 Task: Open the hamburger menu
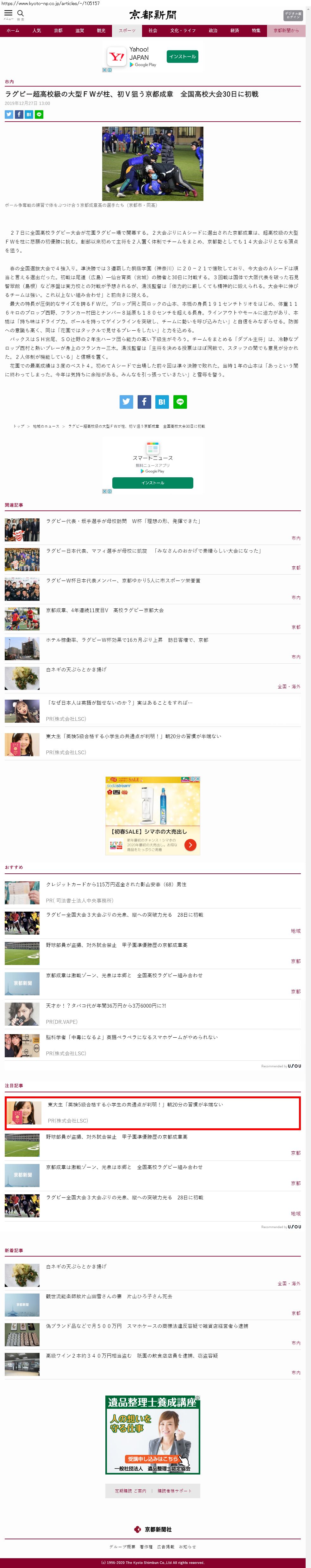(9, 14)
